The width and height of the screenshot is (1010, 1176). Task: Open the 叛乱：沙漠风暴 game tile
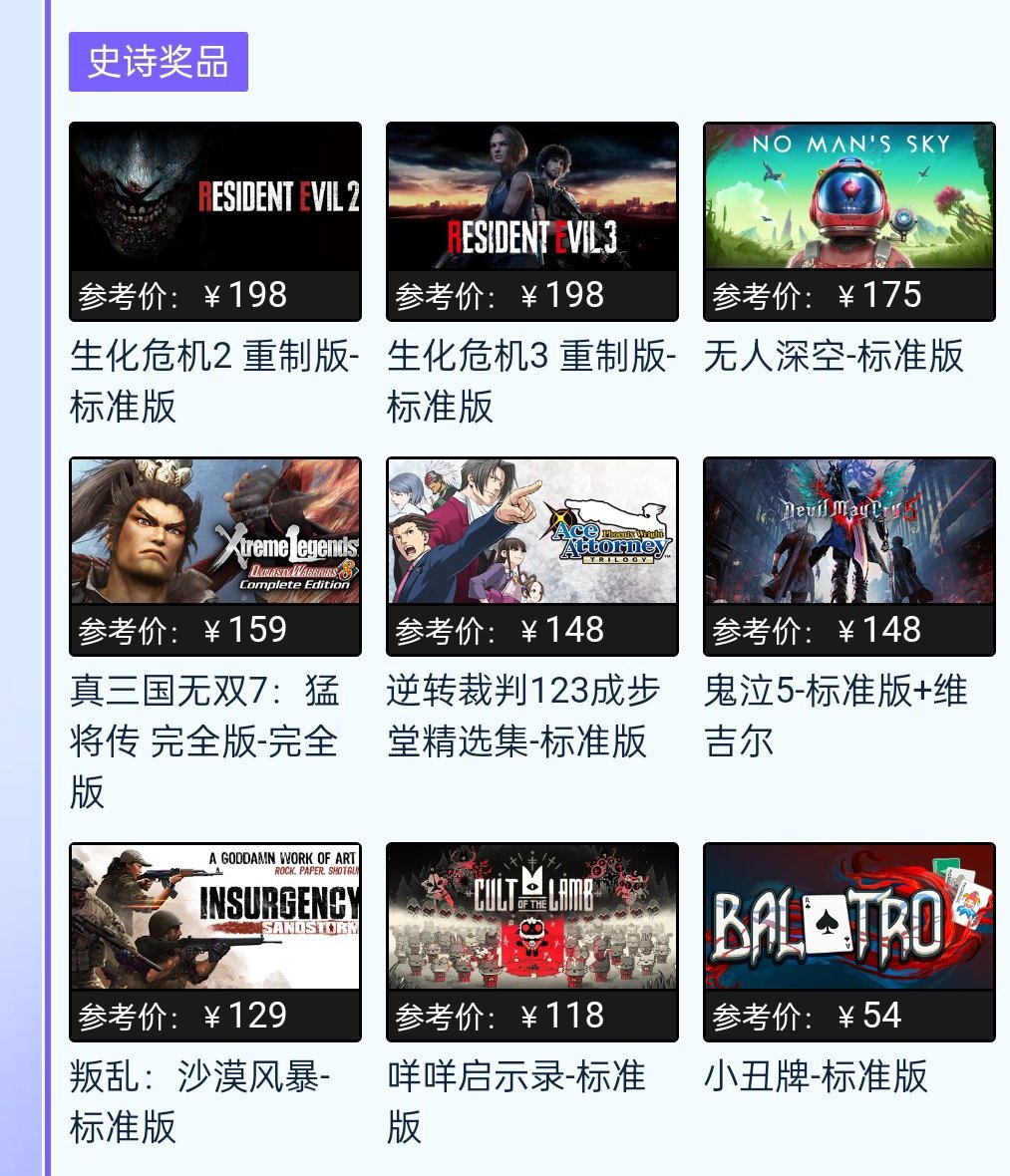[x=215, y=941]
